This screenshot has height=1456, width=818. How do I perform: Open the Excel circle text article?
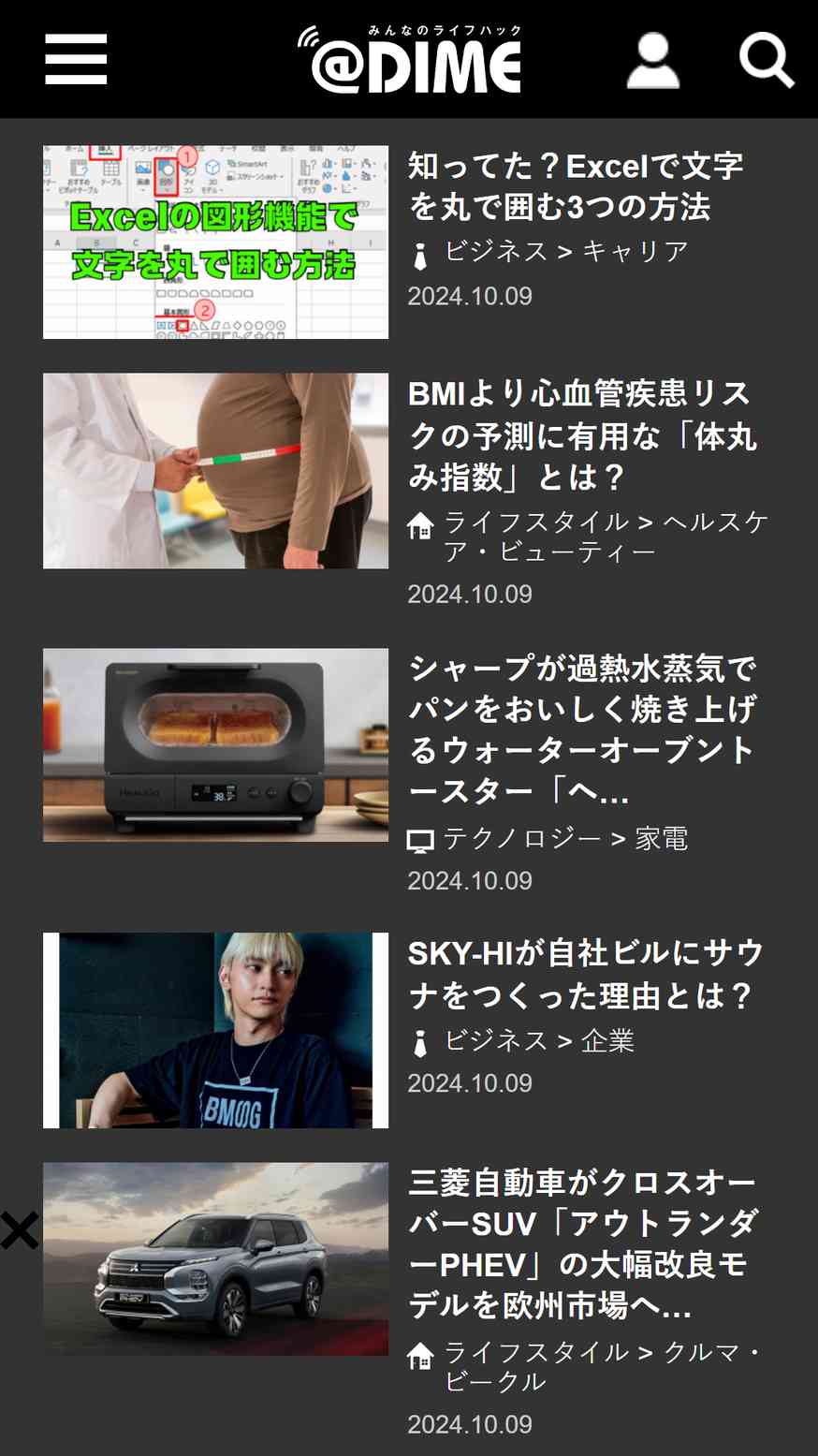[x=575, y=186]
